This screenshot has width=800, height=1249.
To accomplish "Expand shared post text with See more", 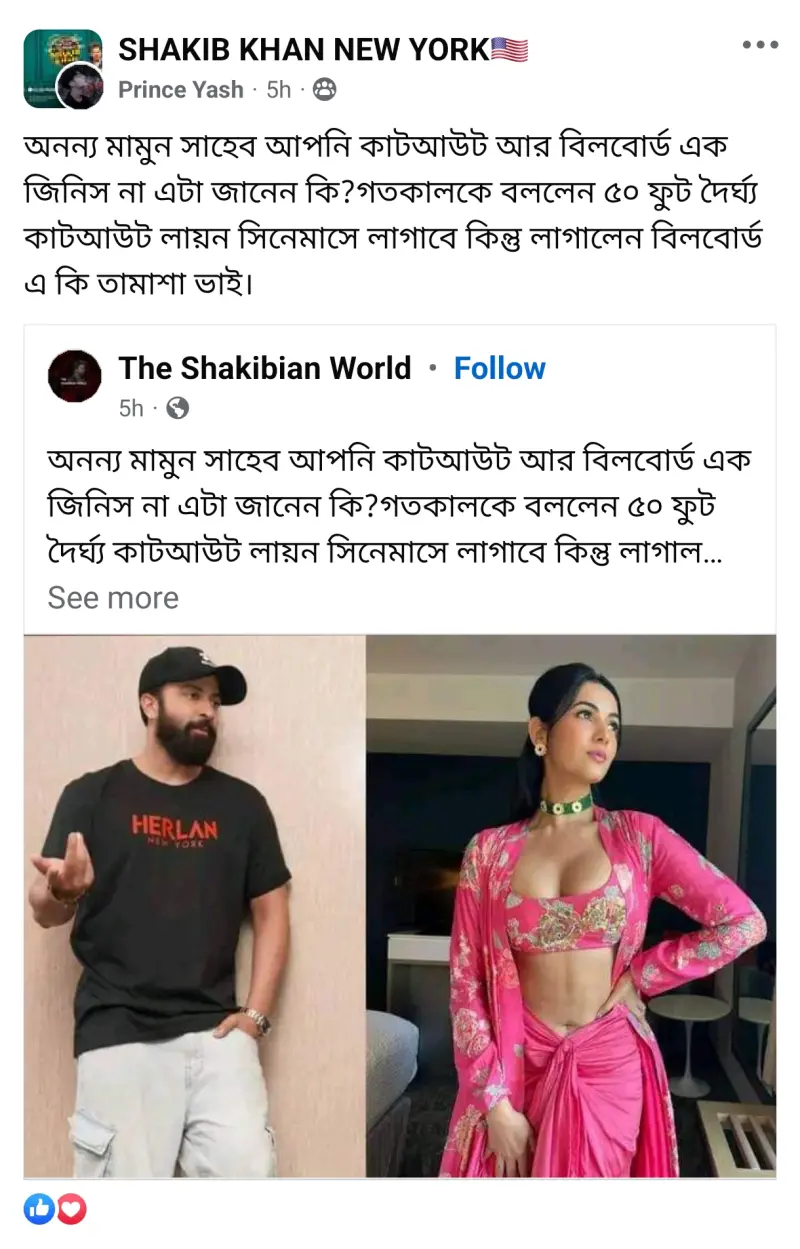I will [113, 598].
